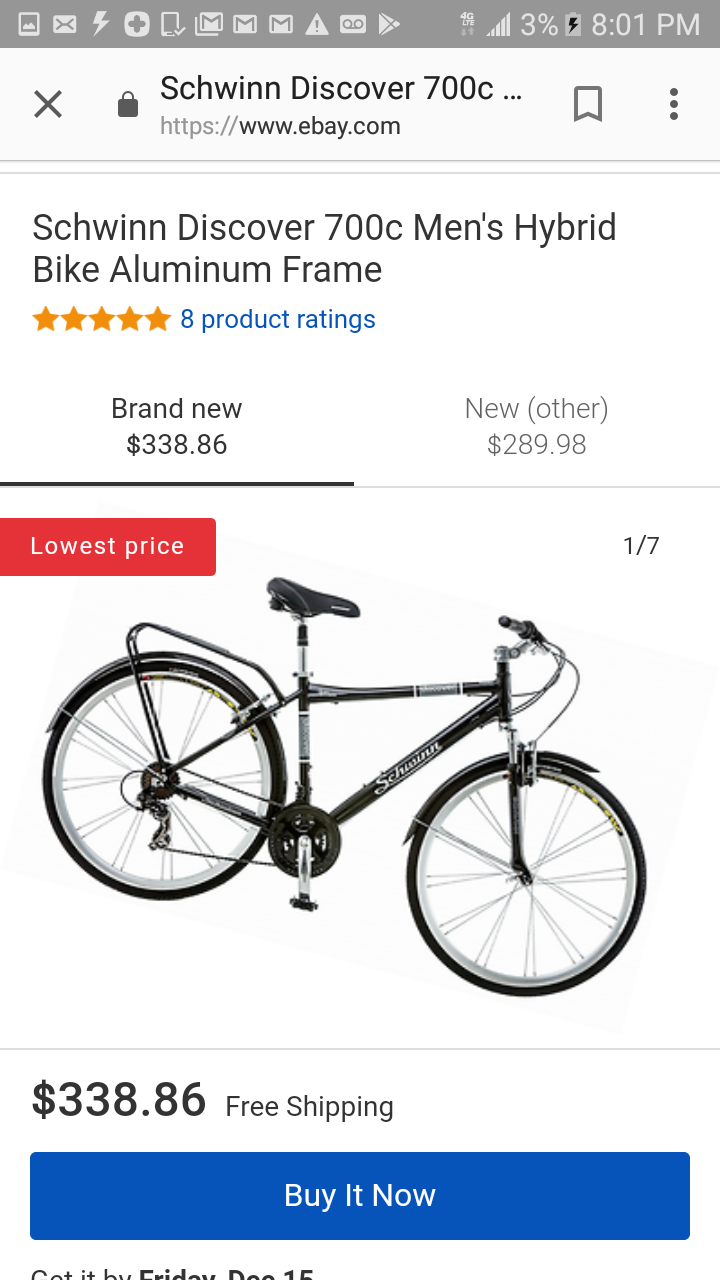This screenshot has height=1280, width=720.
Task: Open the three-dot overflow menu
Action: point(674,104)
